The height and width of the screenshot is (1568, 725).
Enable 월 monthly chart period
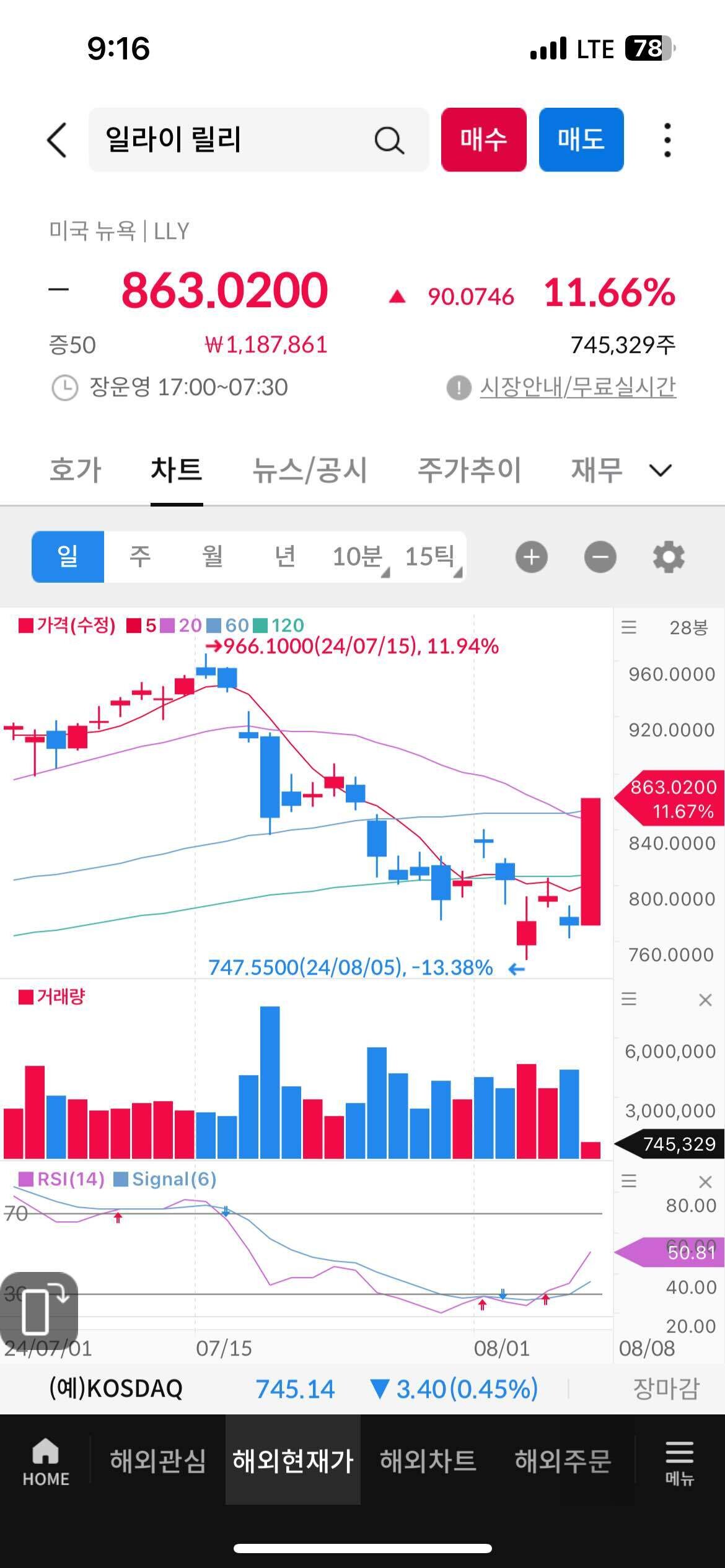pyautogui.click(x=212, y=557)
